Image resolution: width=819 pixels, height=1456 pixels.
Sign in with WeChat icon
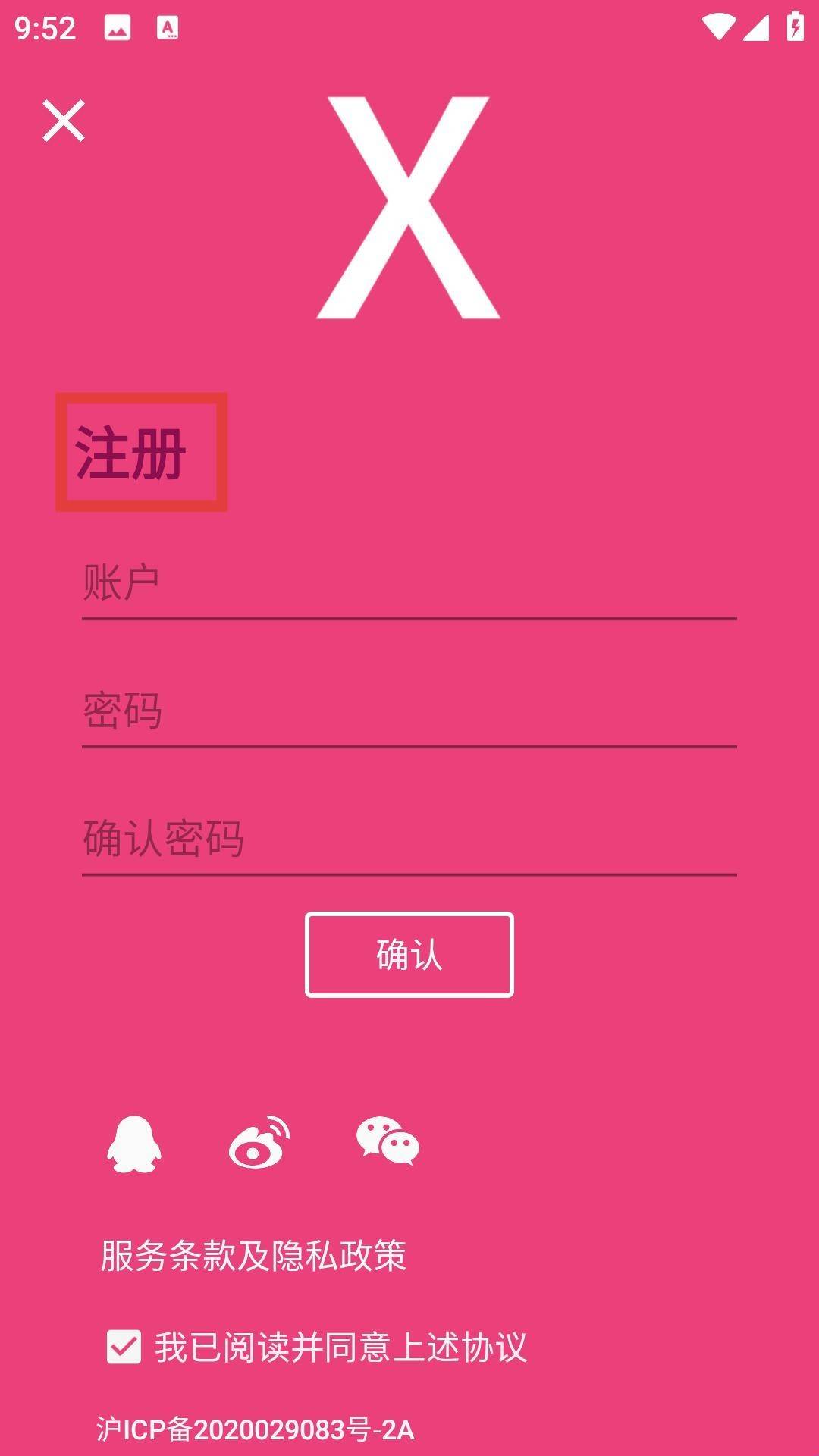[388, 1141]
